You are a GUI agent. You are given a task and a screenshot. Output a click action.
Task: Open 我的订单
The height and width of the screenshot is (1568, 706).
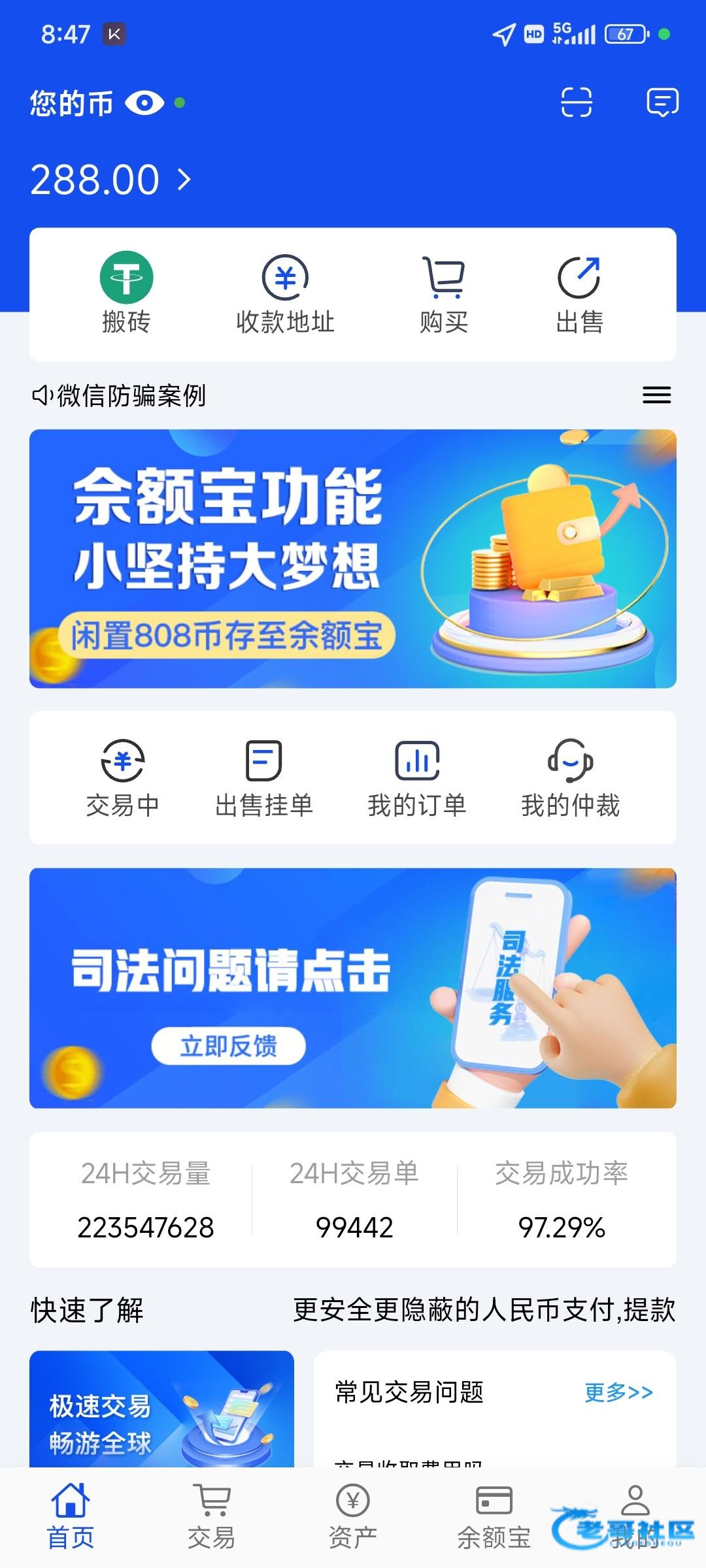pos(417,777)
